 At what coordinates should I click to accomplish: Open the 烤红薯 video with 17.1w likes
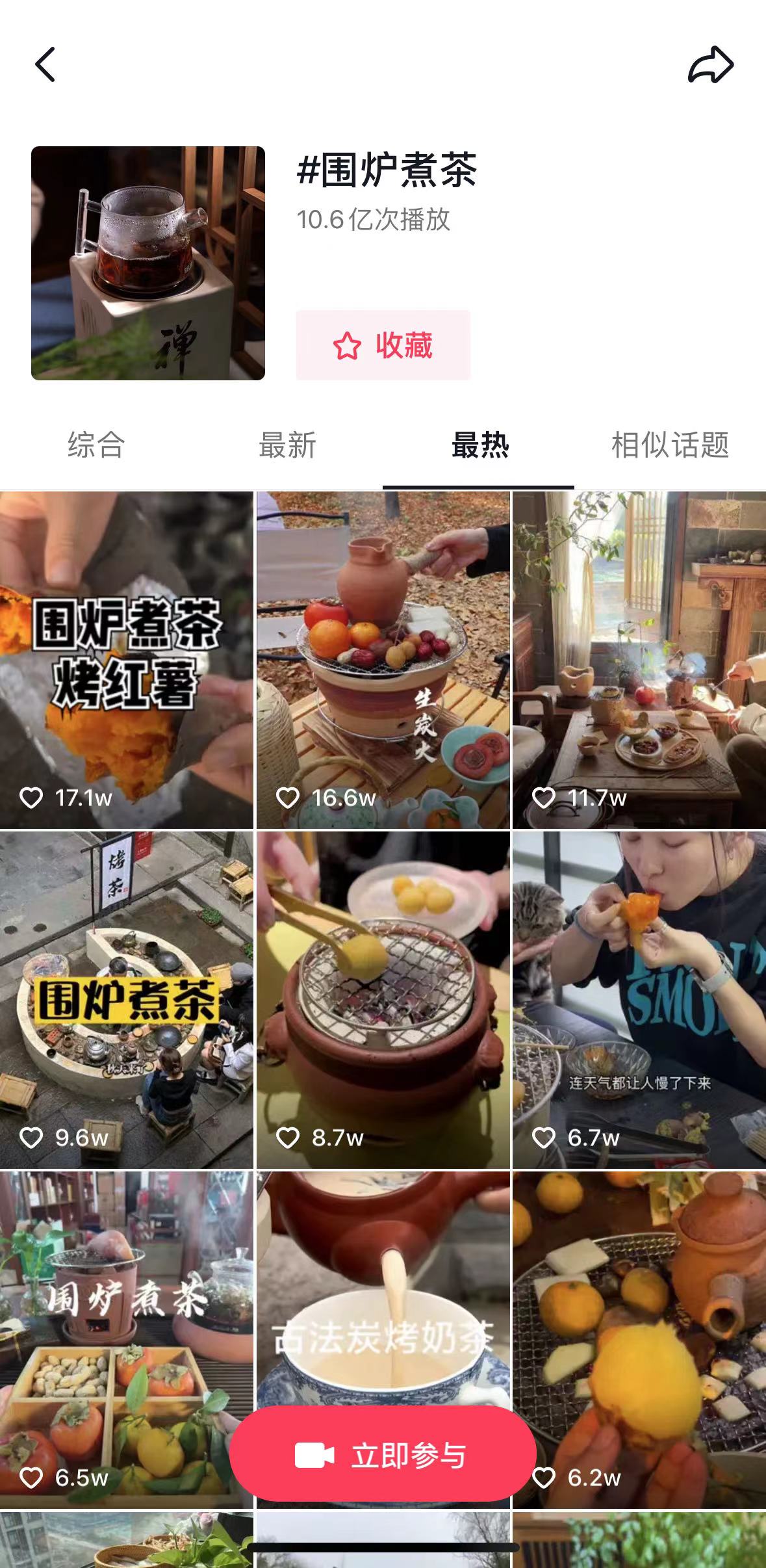127,660
